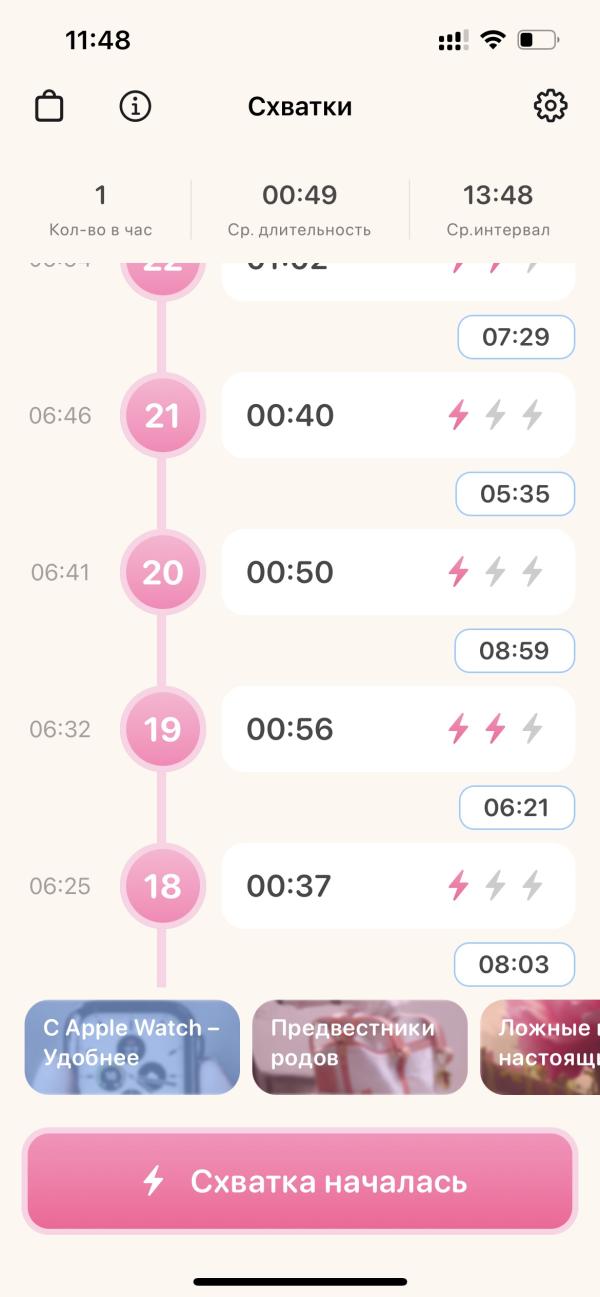Open the С Apple Watch – Удобнее card
The height and width of the screenshot is (1297, 600).
[x=132, y=1046]
